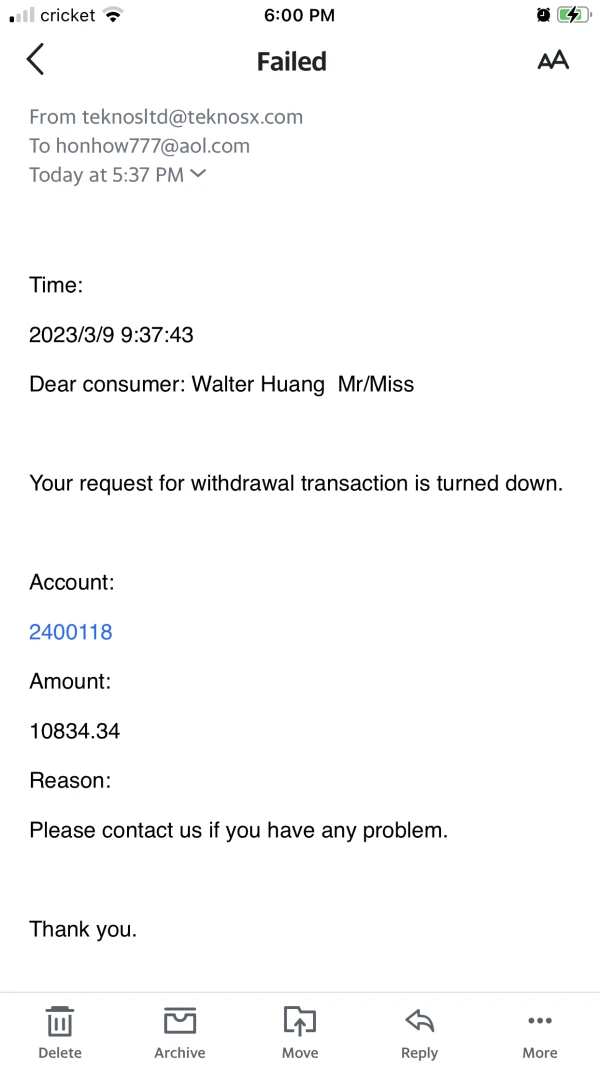Archive this email

point(180,1032)
